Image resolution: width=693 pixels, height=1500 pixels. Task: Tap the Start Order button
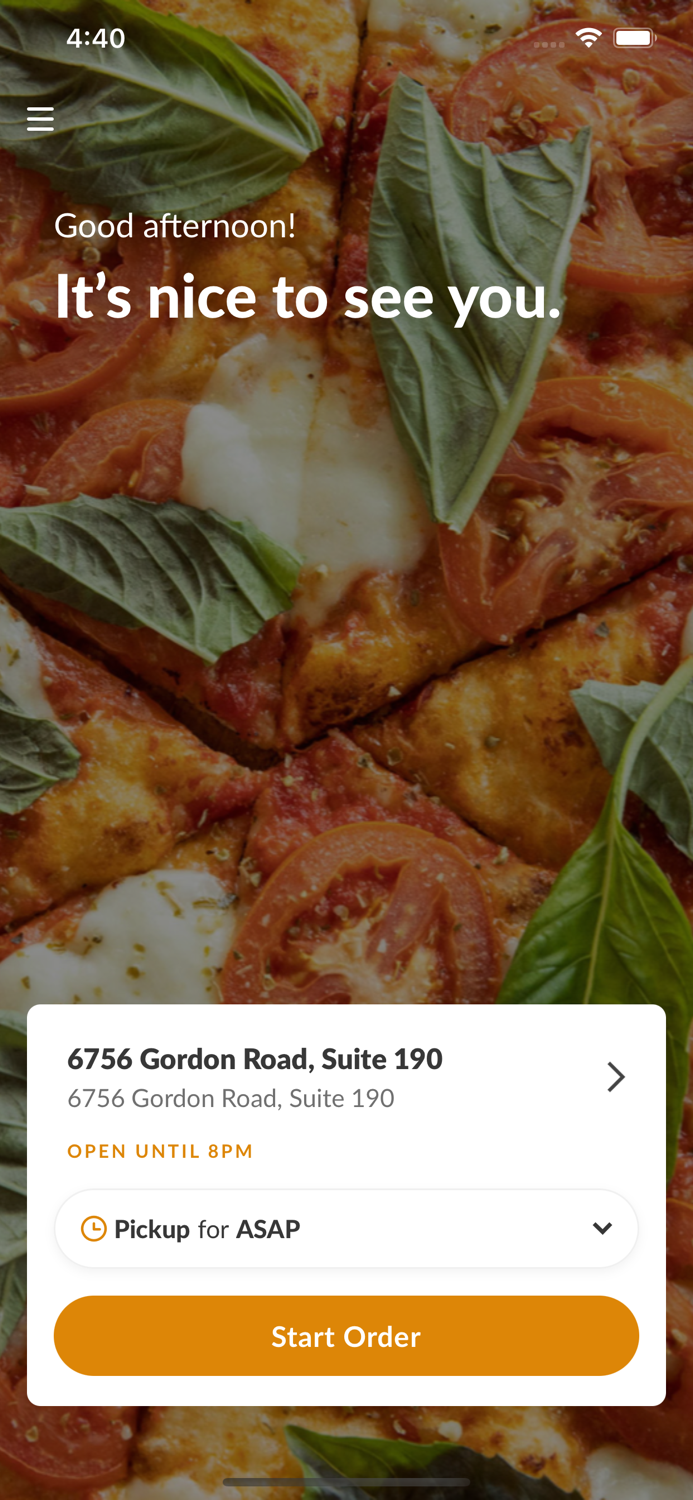tap(346, 1336)
